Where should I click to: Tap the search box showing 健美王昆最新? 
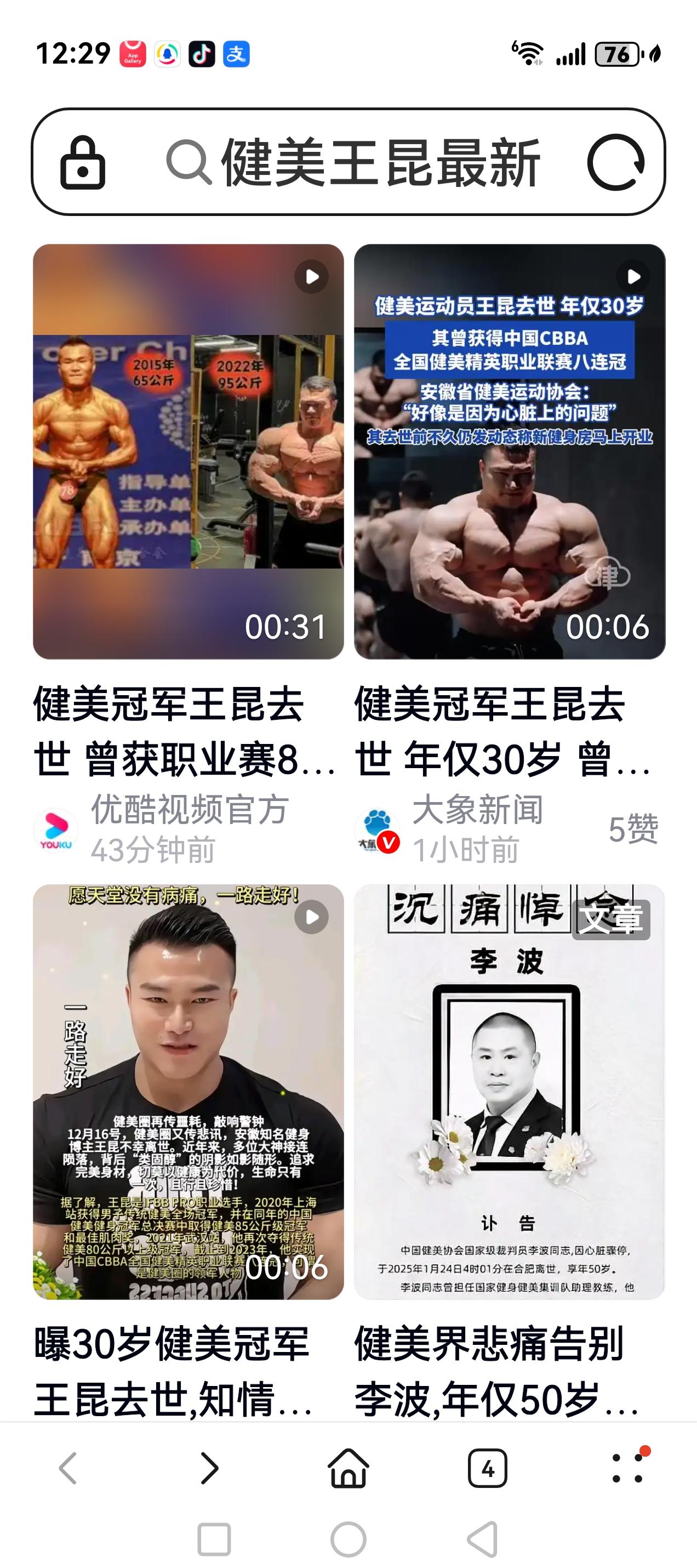[x=380, y=162]
